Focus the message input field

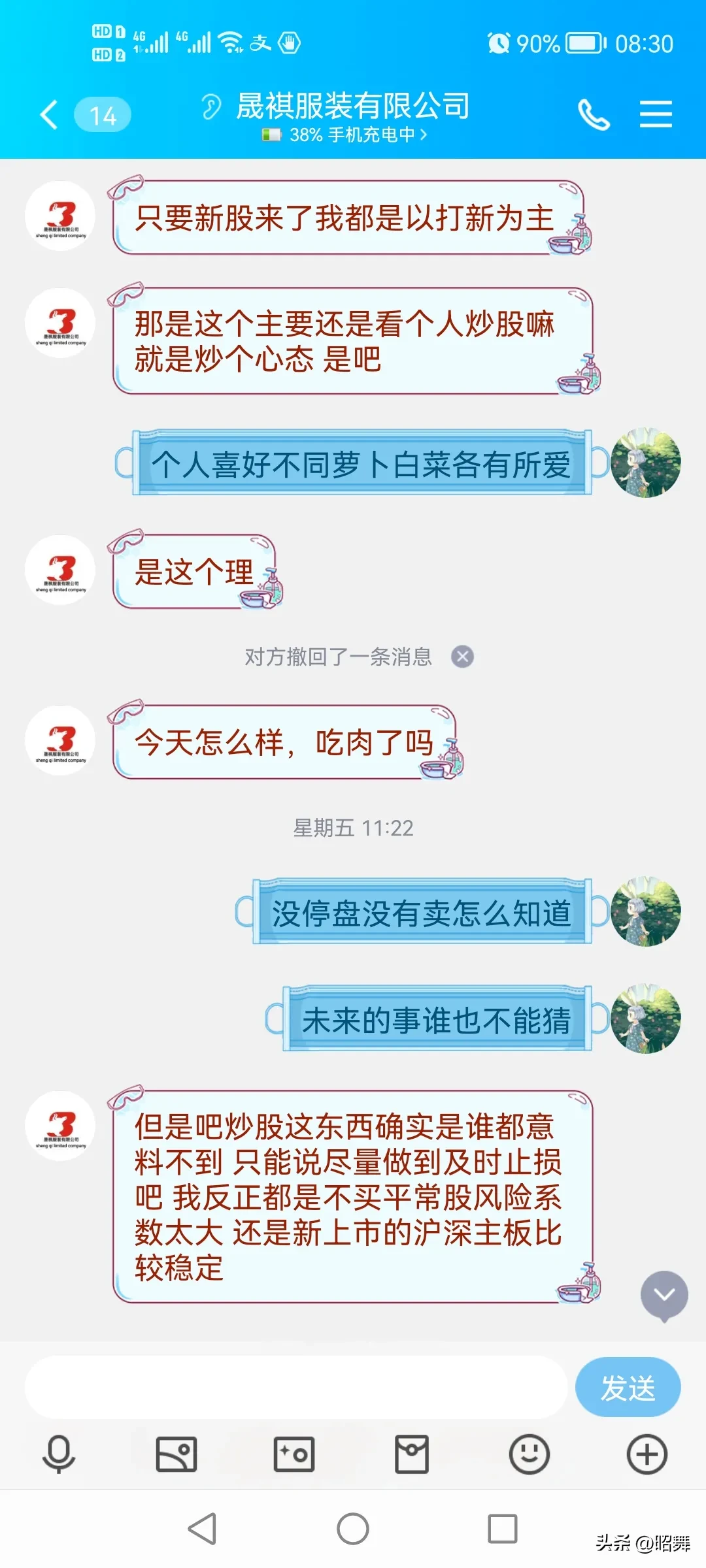click(x=295, y=1388)
